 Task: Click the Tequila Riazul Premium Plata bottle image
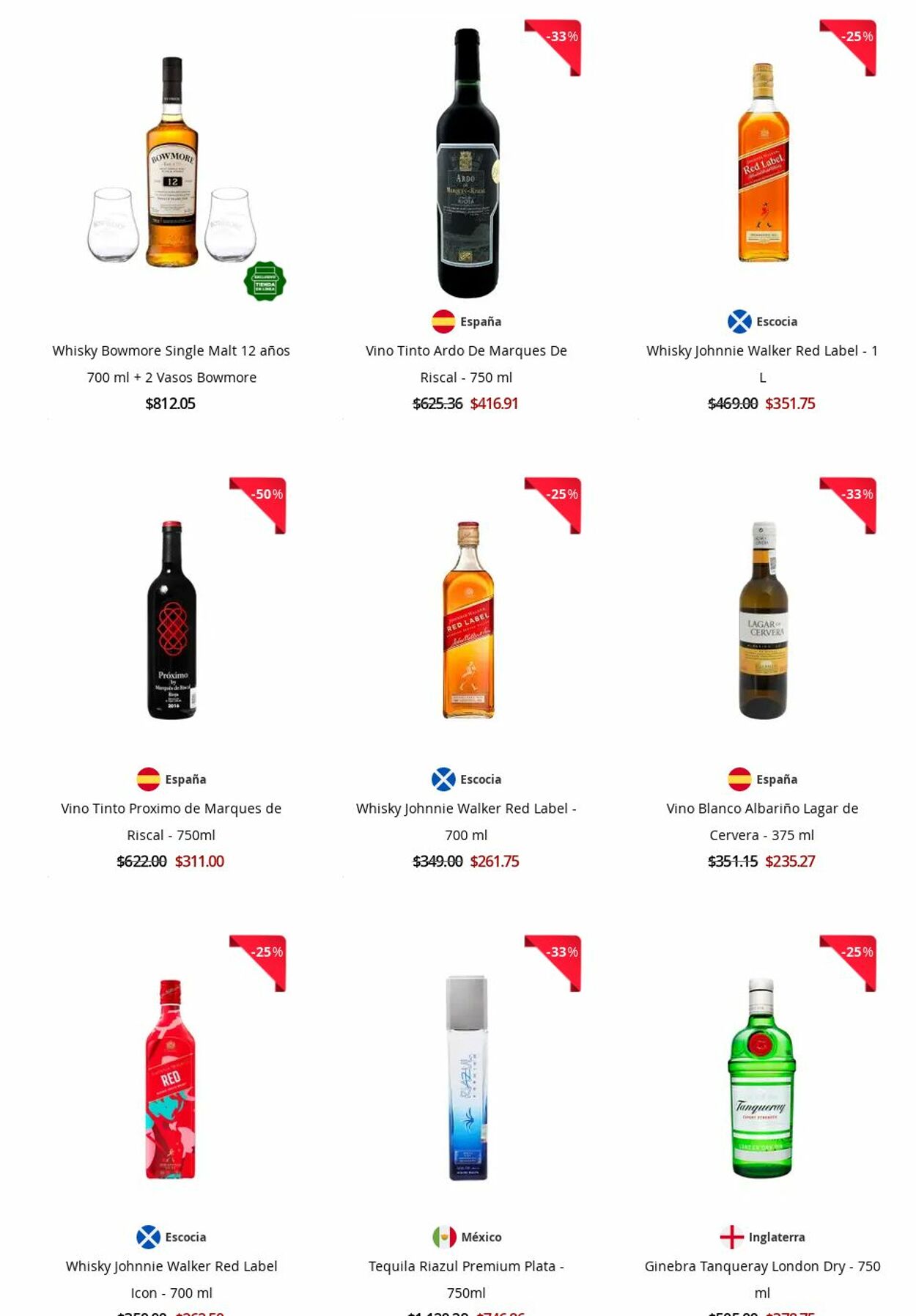tap(468, 1100)
